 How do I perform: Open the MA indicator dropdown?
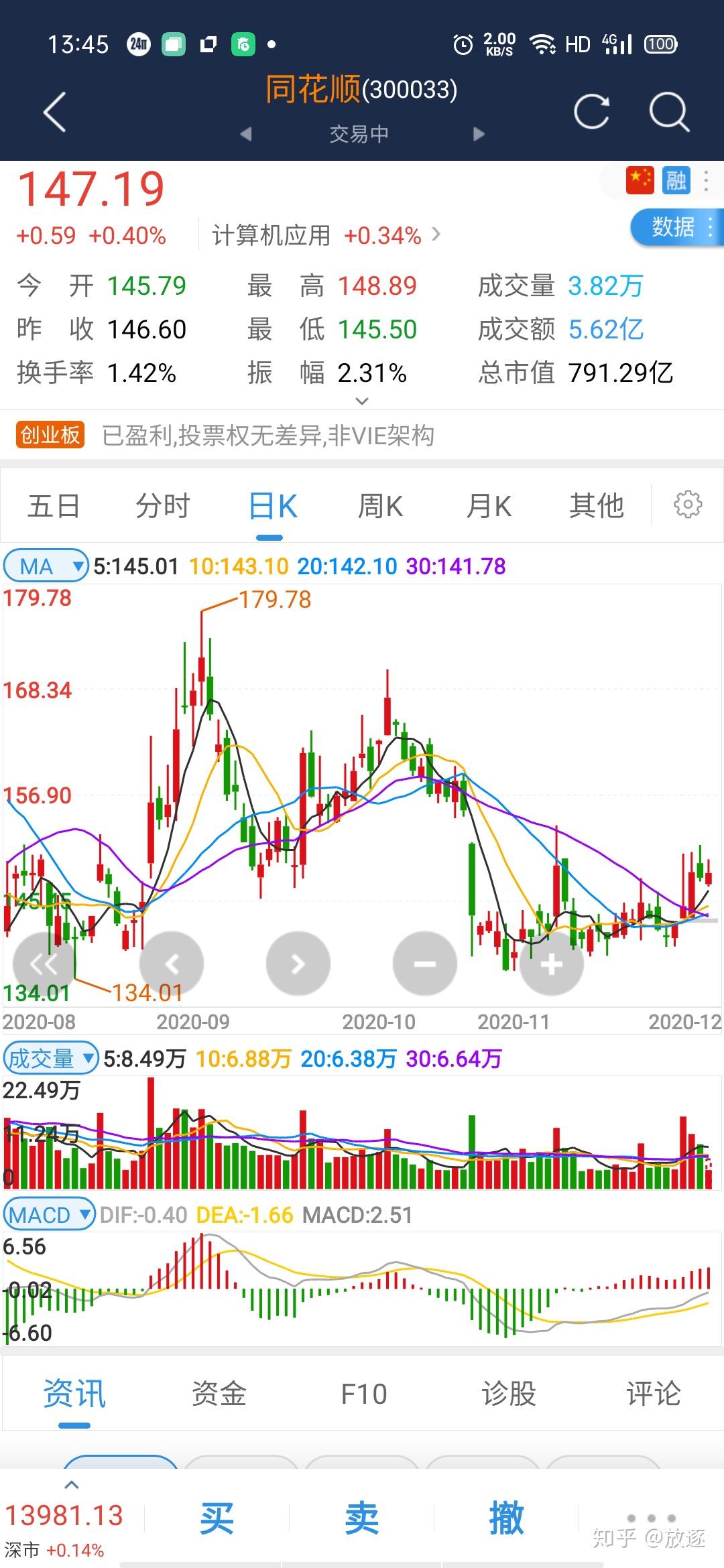click(x=46, y=566)
